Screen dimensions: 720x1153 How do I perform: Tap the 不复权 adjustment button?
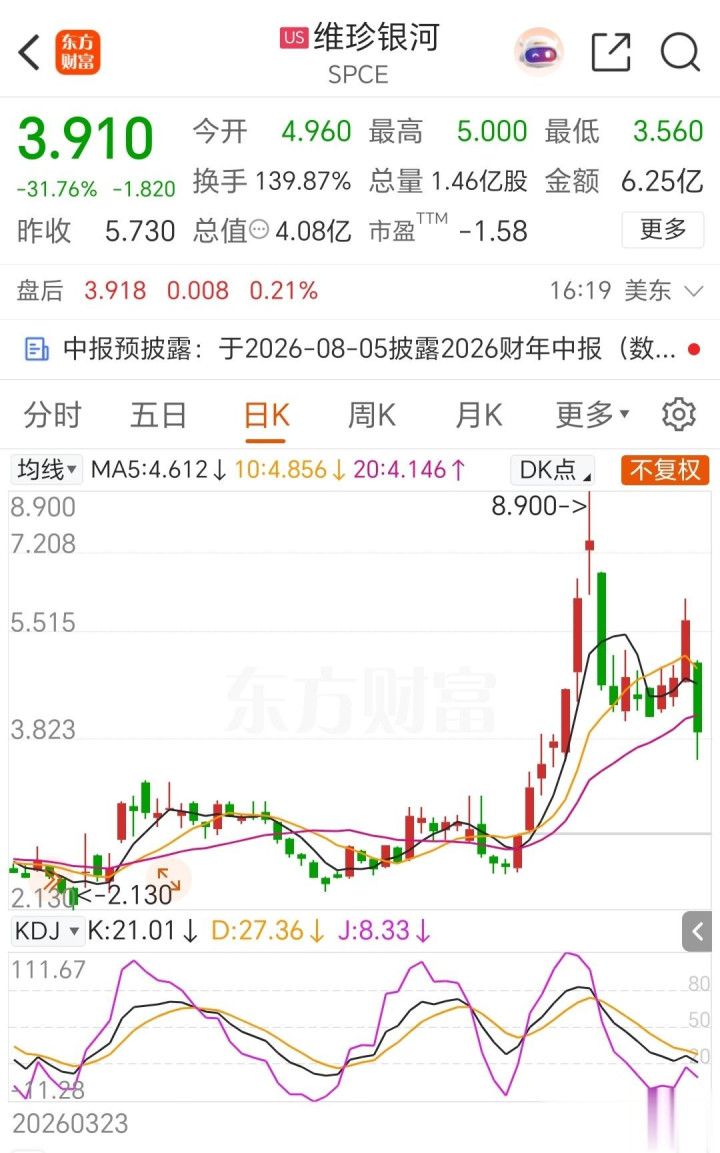click(x=665, y=469)
